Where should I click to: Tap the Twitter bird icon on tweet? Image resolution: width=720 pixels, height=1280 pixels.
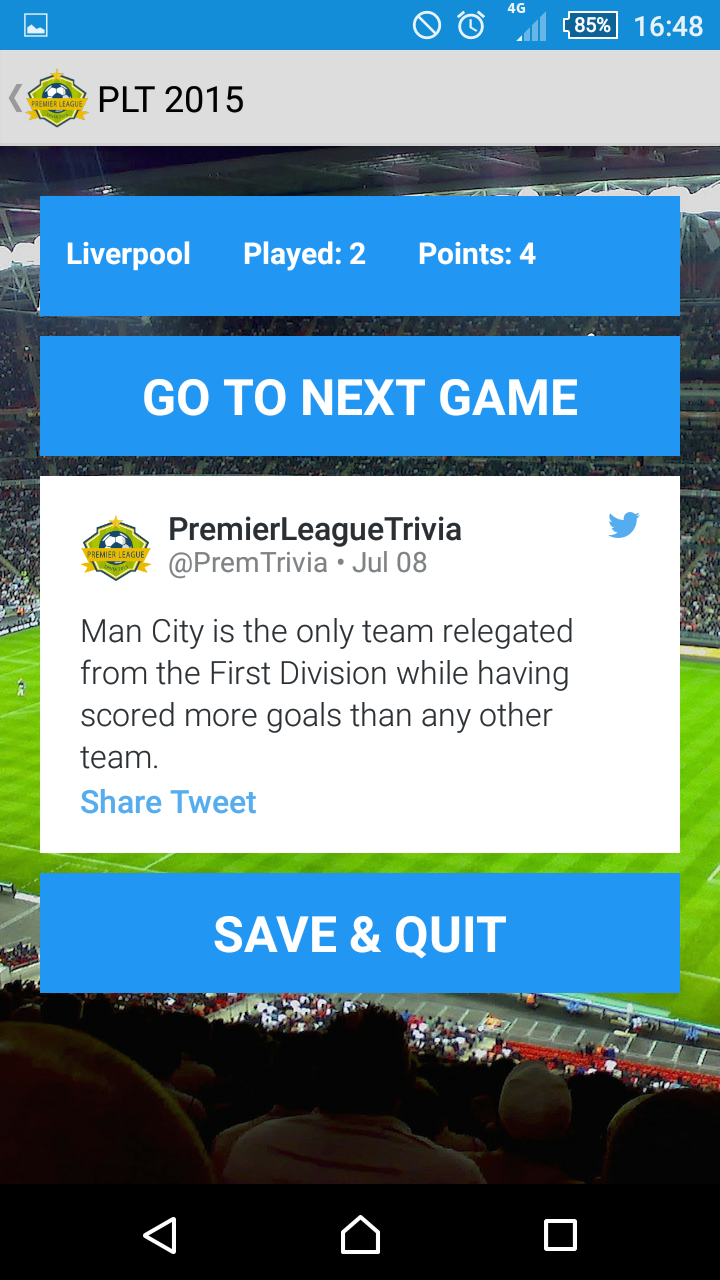[x=624, y=525]
